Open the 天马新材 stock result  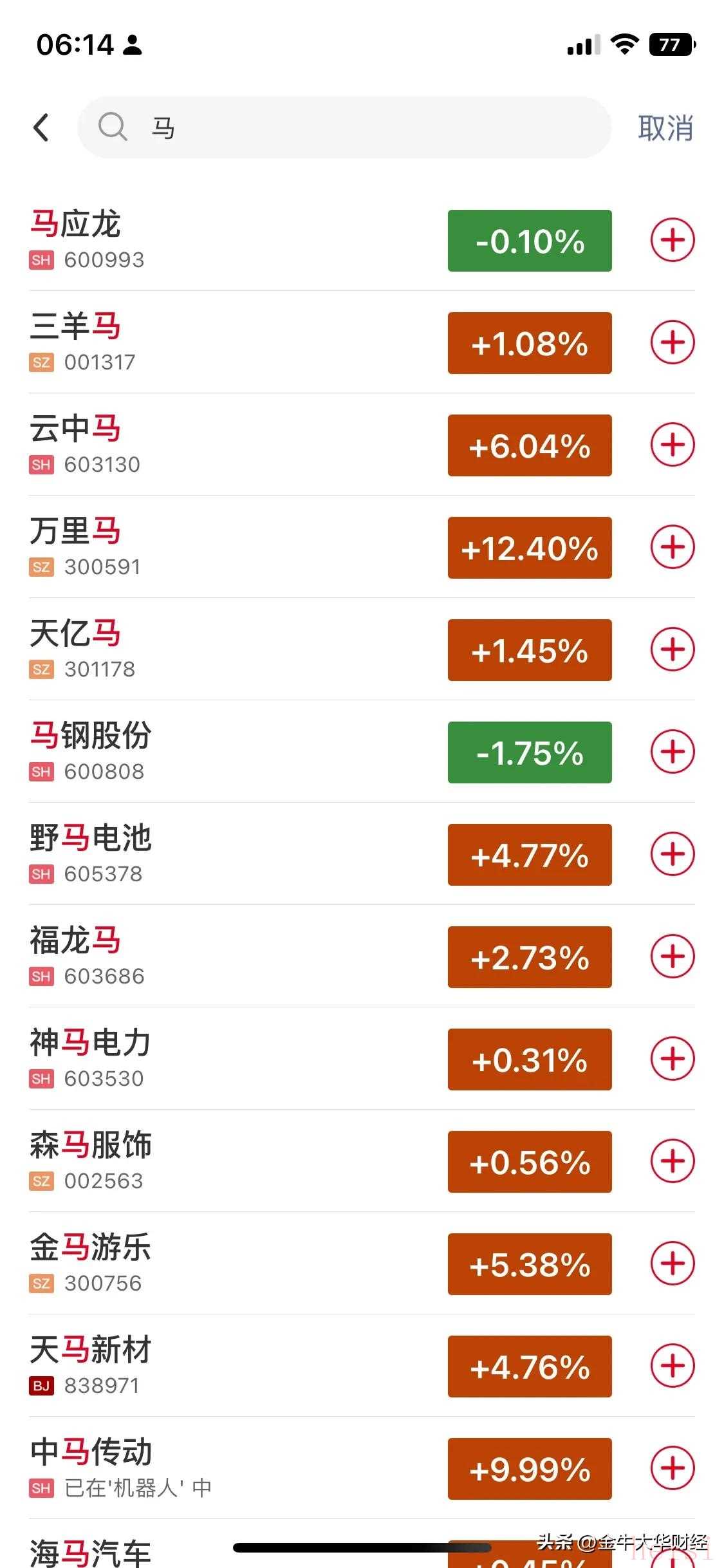click(x=193, y=1365)
